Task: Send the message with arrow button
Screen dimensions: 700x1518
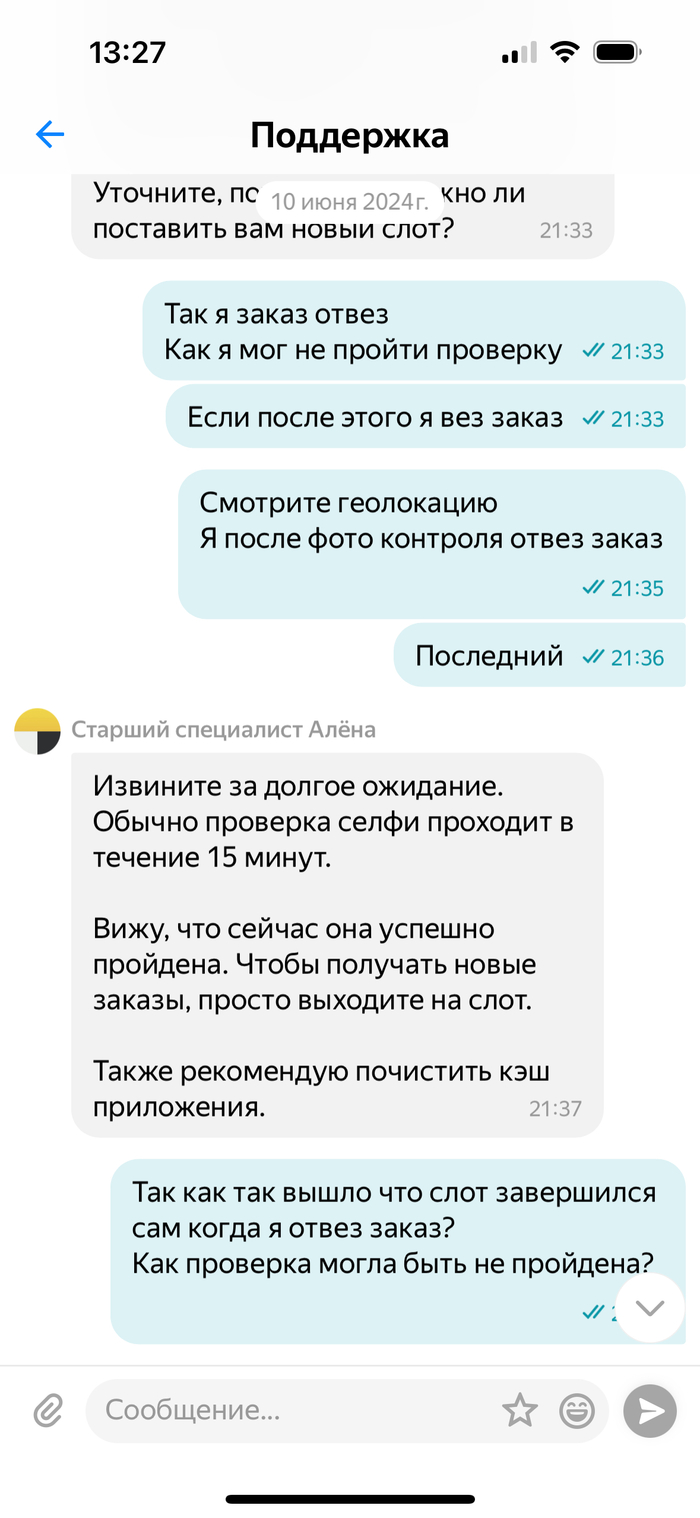Action: [650, 1411]
